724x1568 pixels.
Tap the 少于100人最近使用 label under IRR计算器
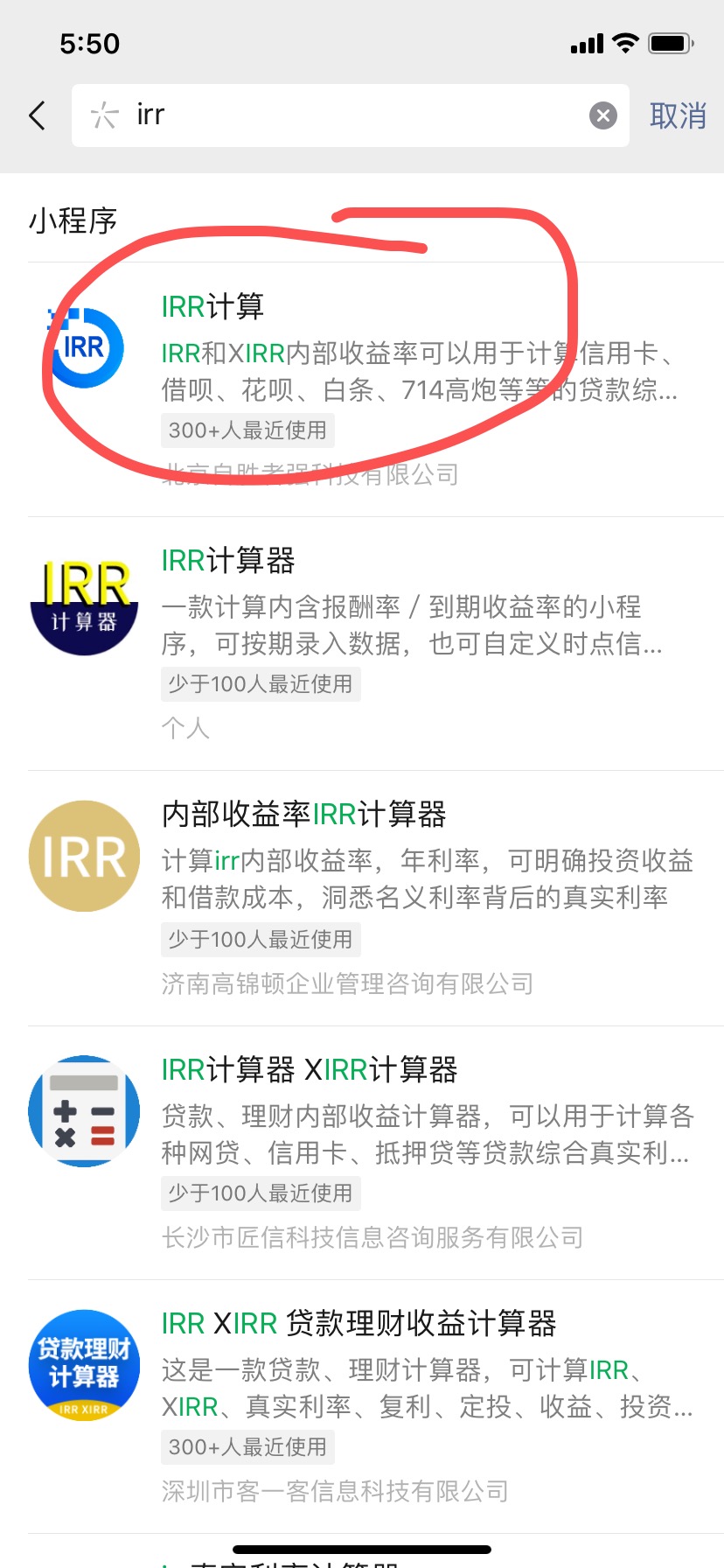coord(261,683)
